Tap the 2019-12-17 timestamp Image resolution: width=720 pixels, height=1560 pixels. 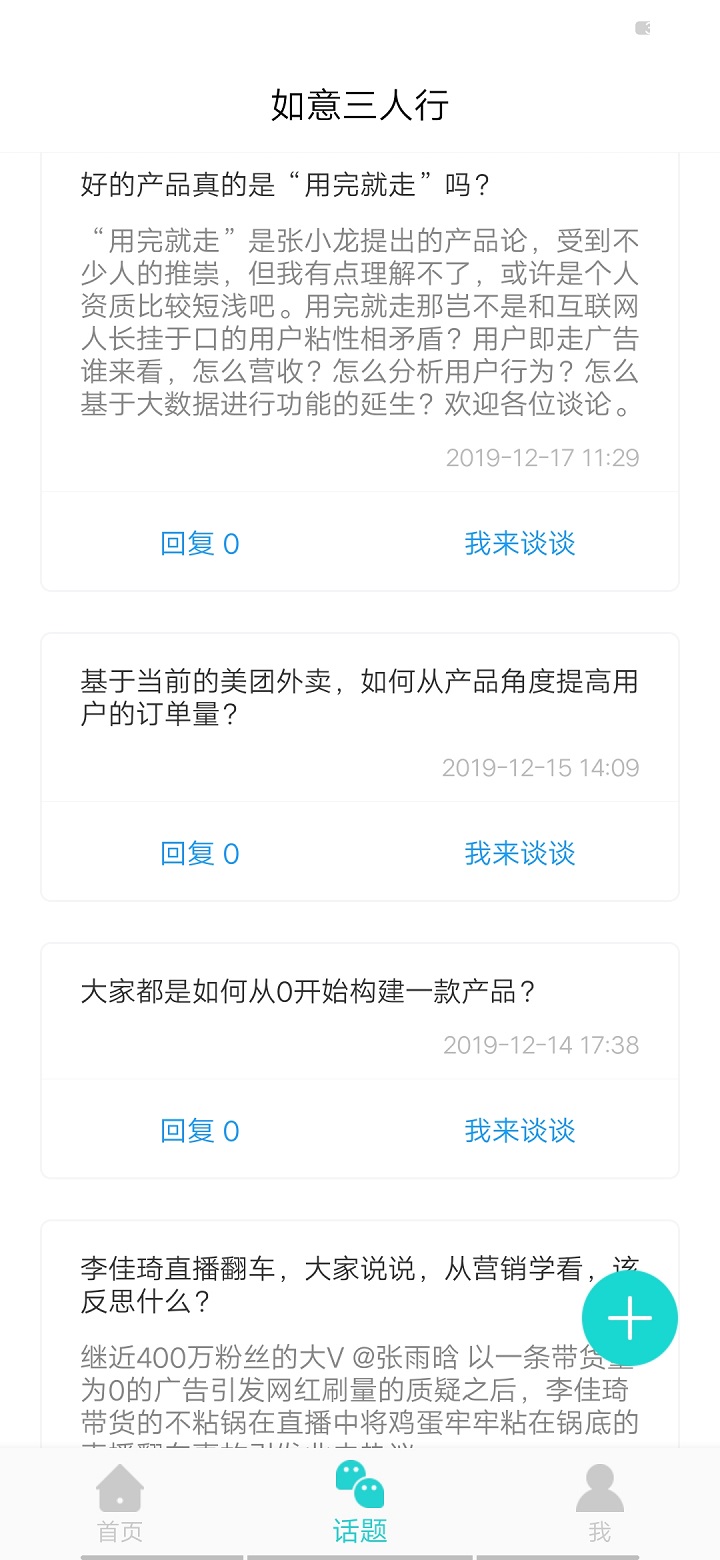tap(542, 458)
